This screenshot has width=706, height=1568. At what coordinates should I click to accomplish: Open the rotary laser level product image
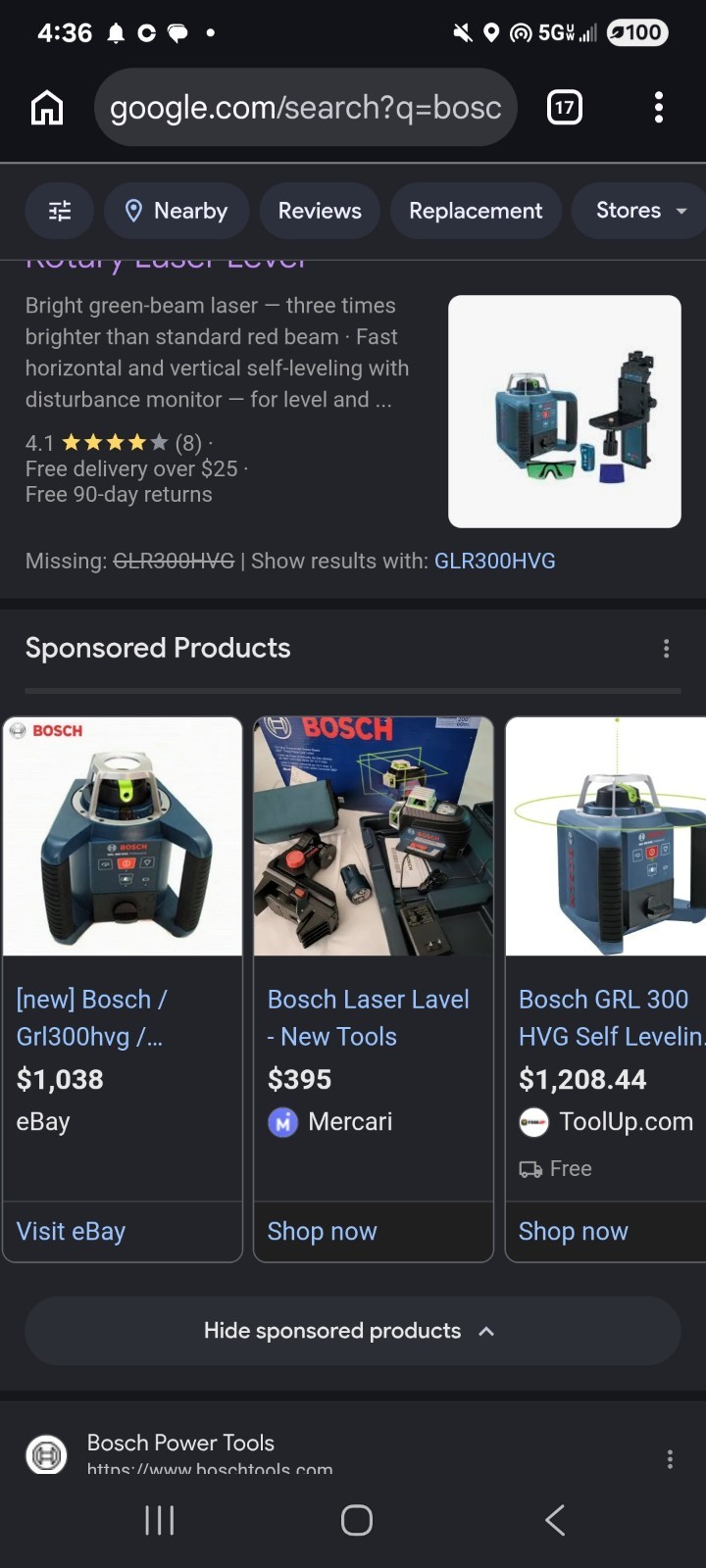pos(565,412)
